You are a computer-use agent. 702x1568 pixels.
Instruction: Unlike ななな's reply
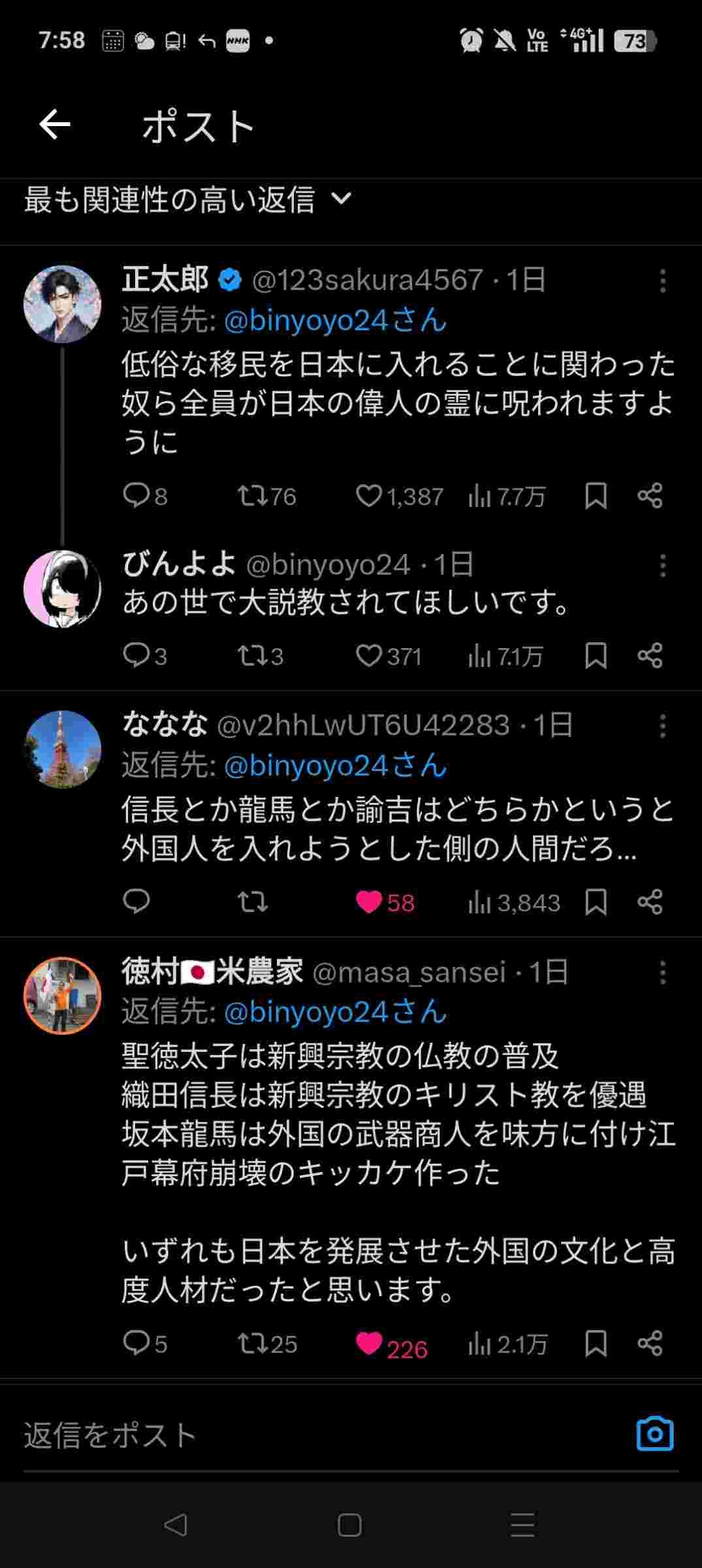369,902
